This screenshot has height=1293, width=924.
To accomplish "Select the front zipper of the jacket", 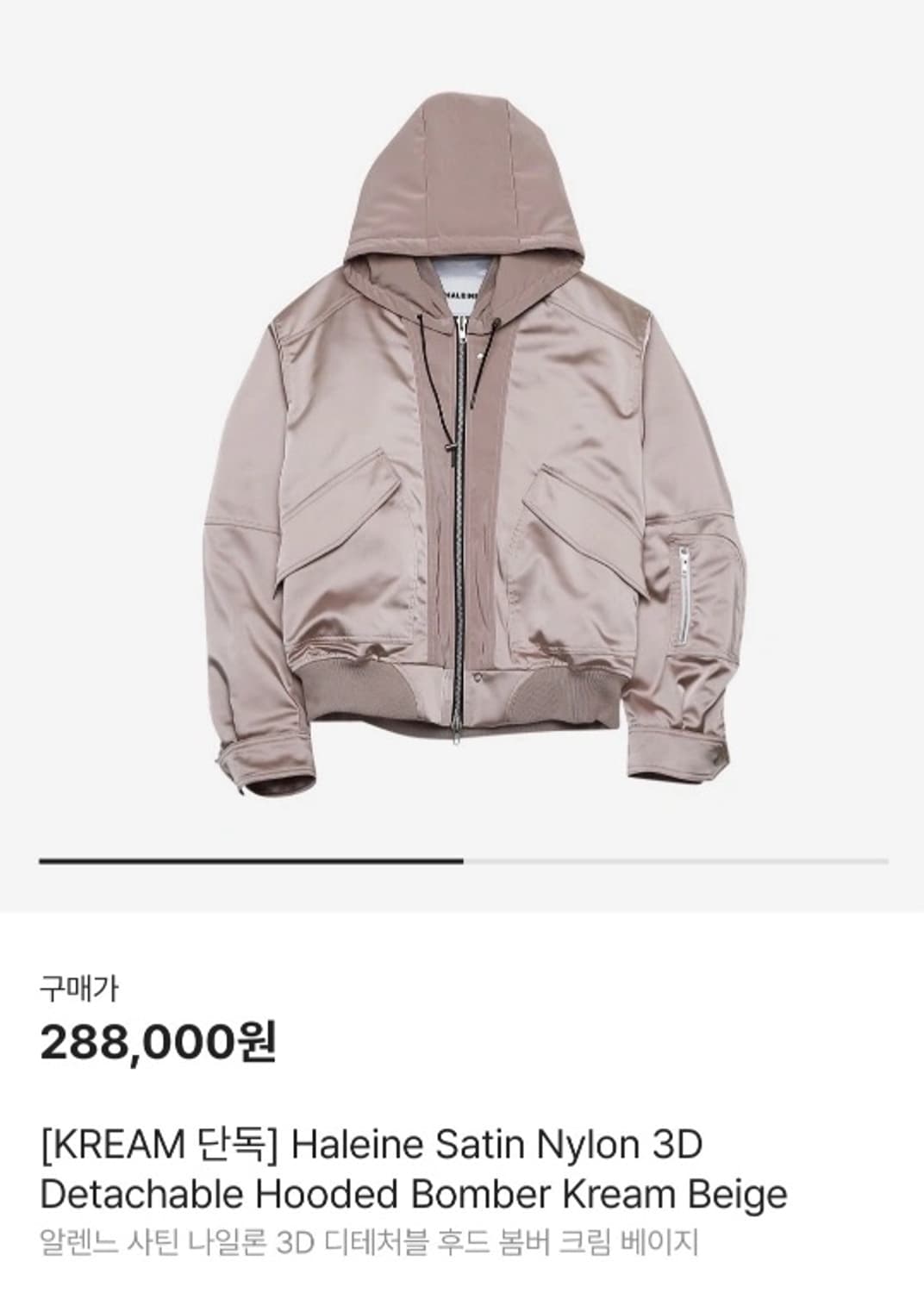I will (459, 534).
